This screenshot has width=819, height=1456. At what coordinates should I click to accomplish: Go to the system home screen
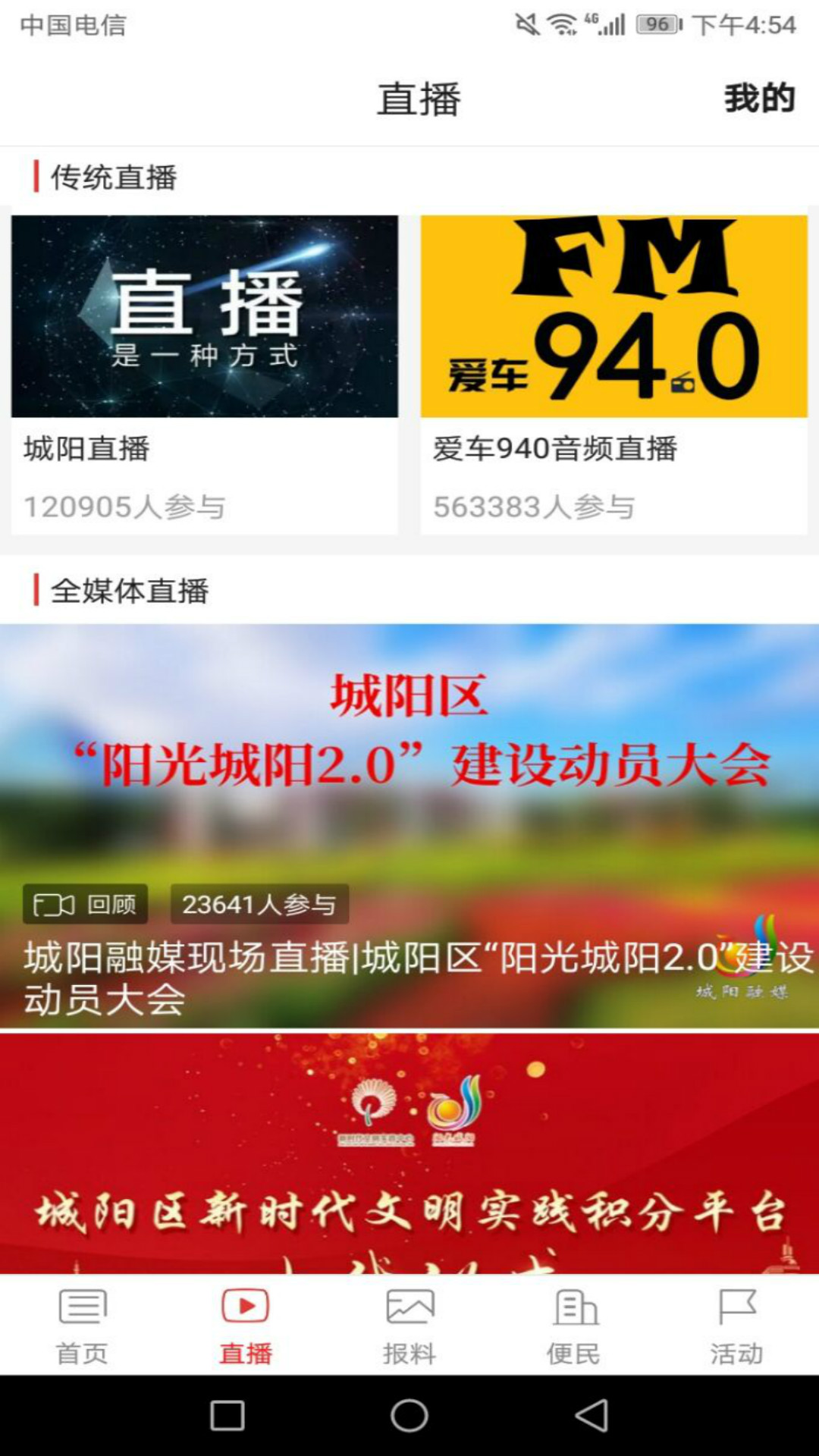(x=409, y=1415)
